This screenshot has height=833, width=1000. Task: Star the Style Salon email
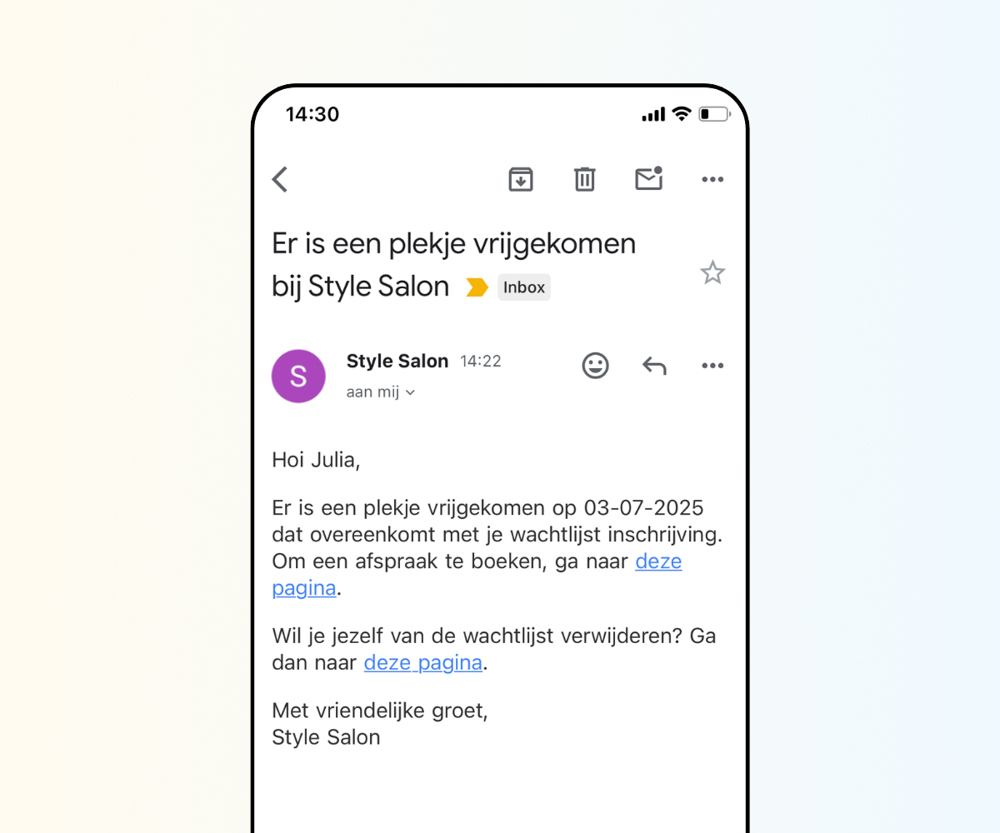click(x=712, y=272)
